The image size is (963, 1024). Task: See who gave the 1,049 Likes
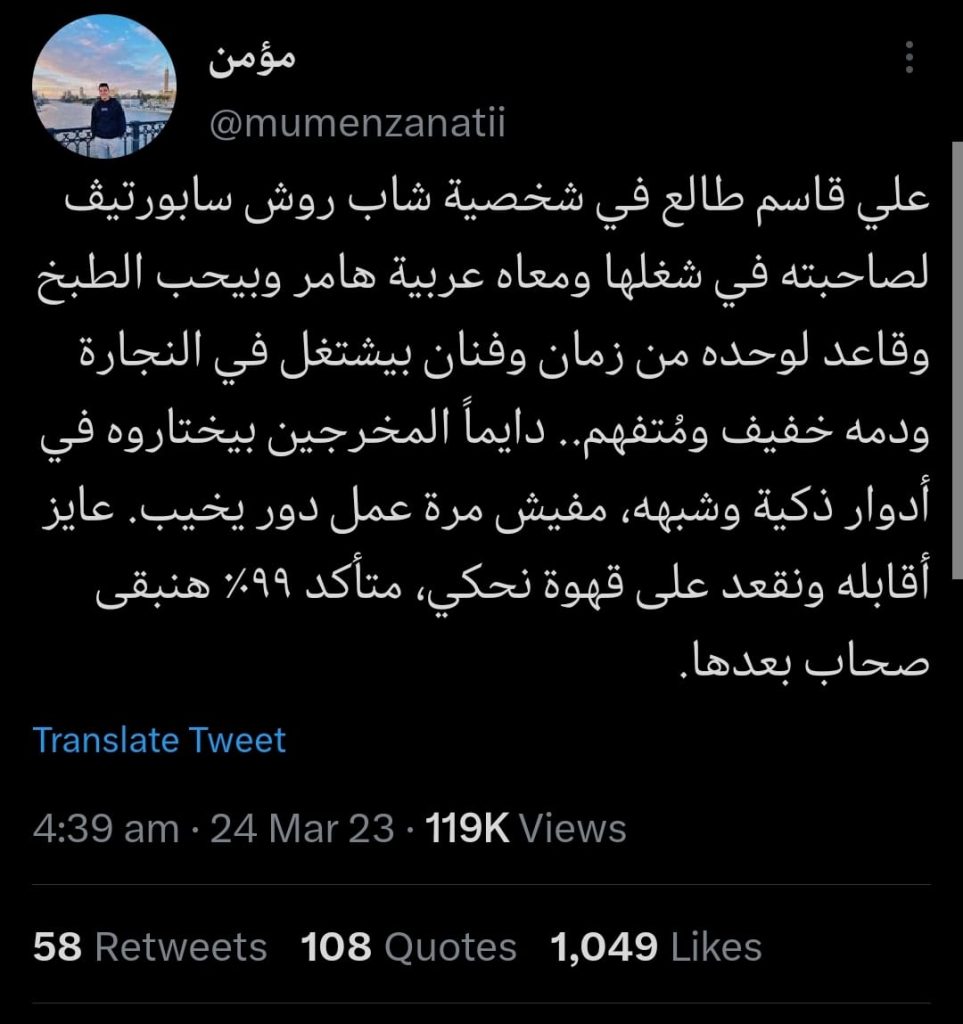[656, 947]
